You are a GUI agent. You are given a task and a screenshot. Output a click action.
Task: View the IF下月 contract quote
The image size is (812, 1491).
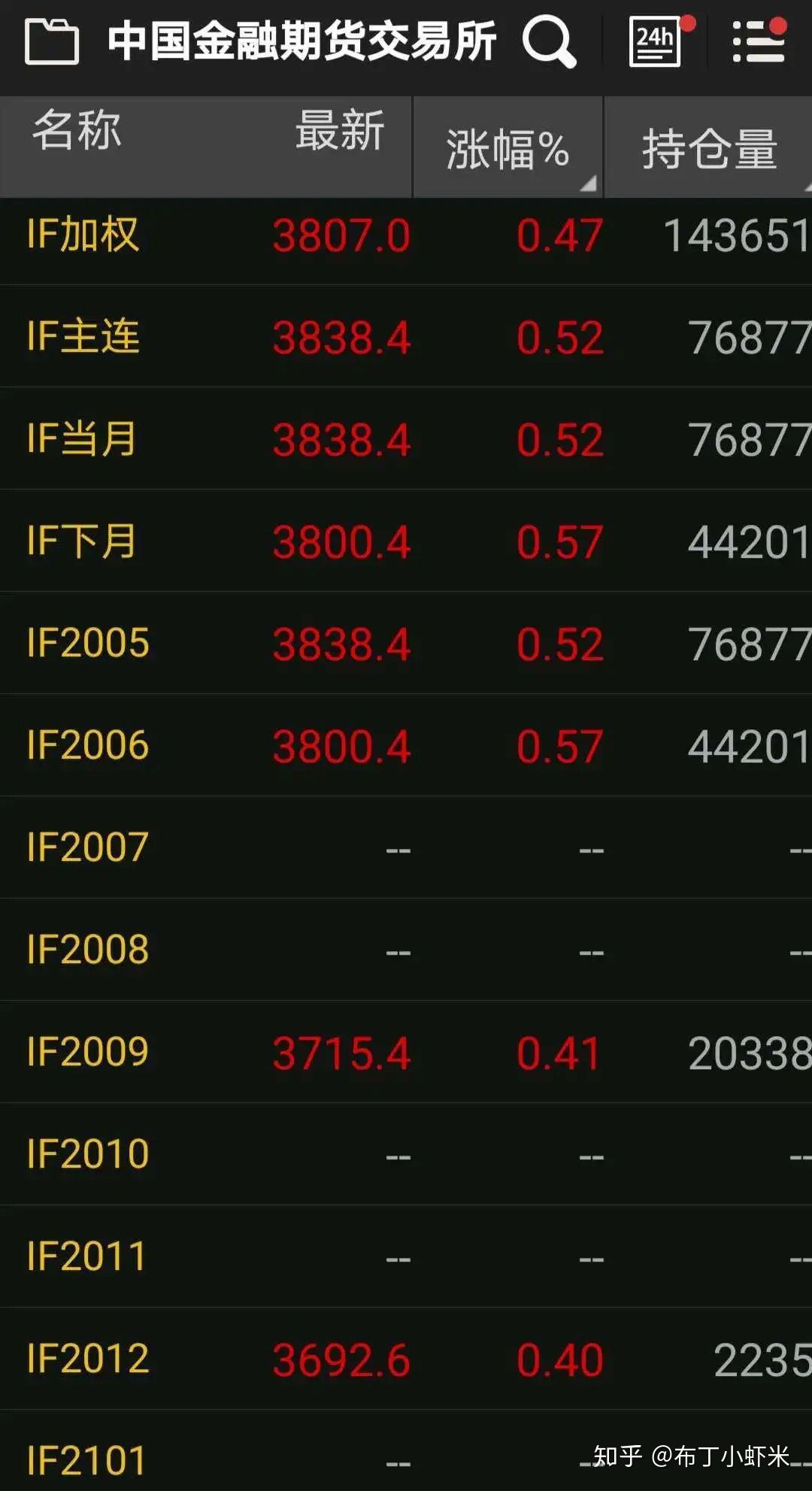point(406,541)
